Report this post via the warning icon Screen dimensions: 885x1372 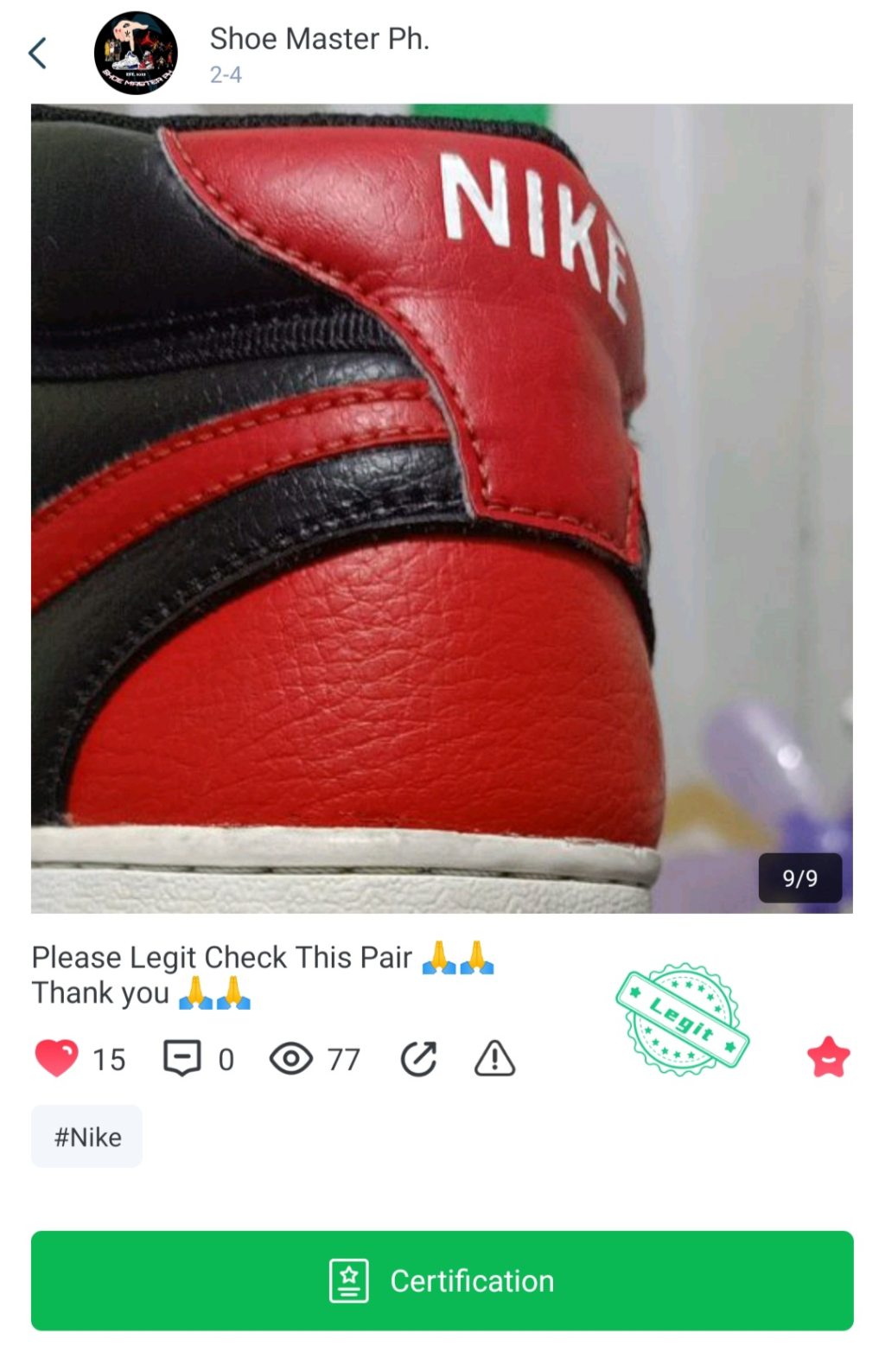point(494,1058)
